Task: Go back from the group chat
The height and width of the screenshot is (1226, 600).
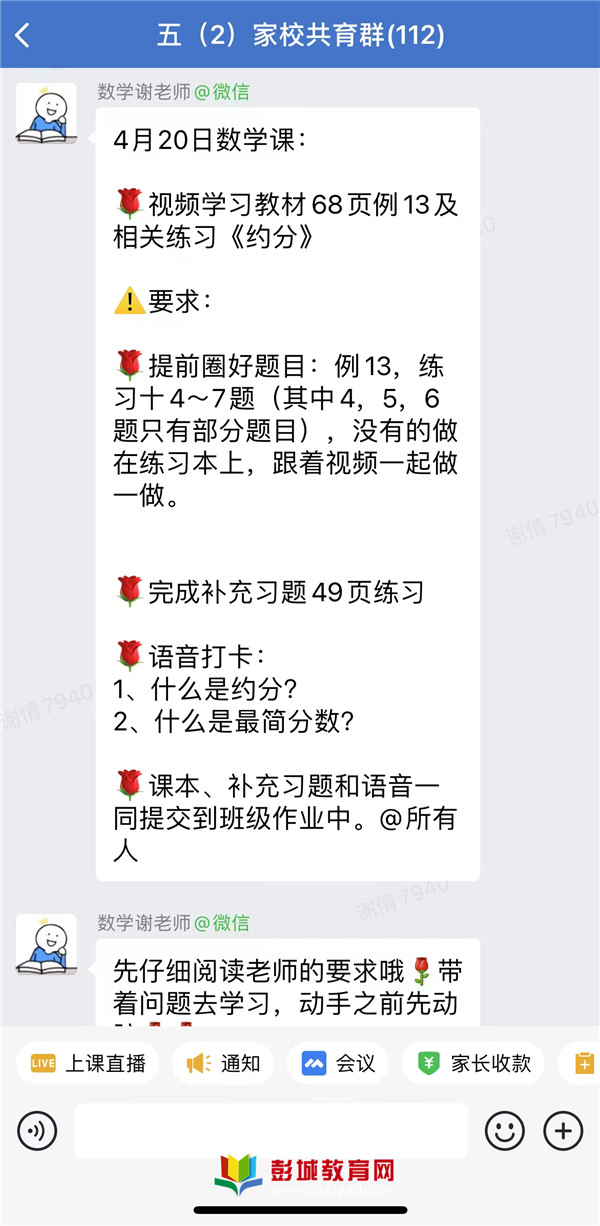Action: [x=23, y=35]
